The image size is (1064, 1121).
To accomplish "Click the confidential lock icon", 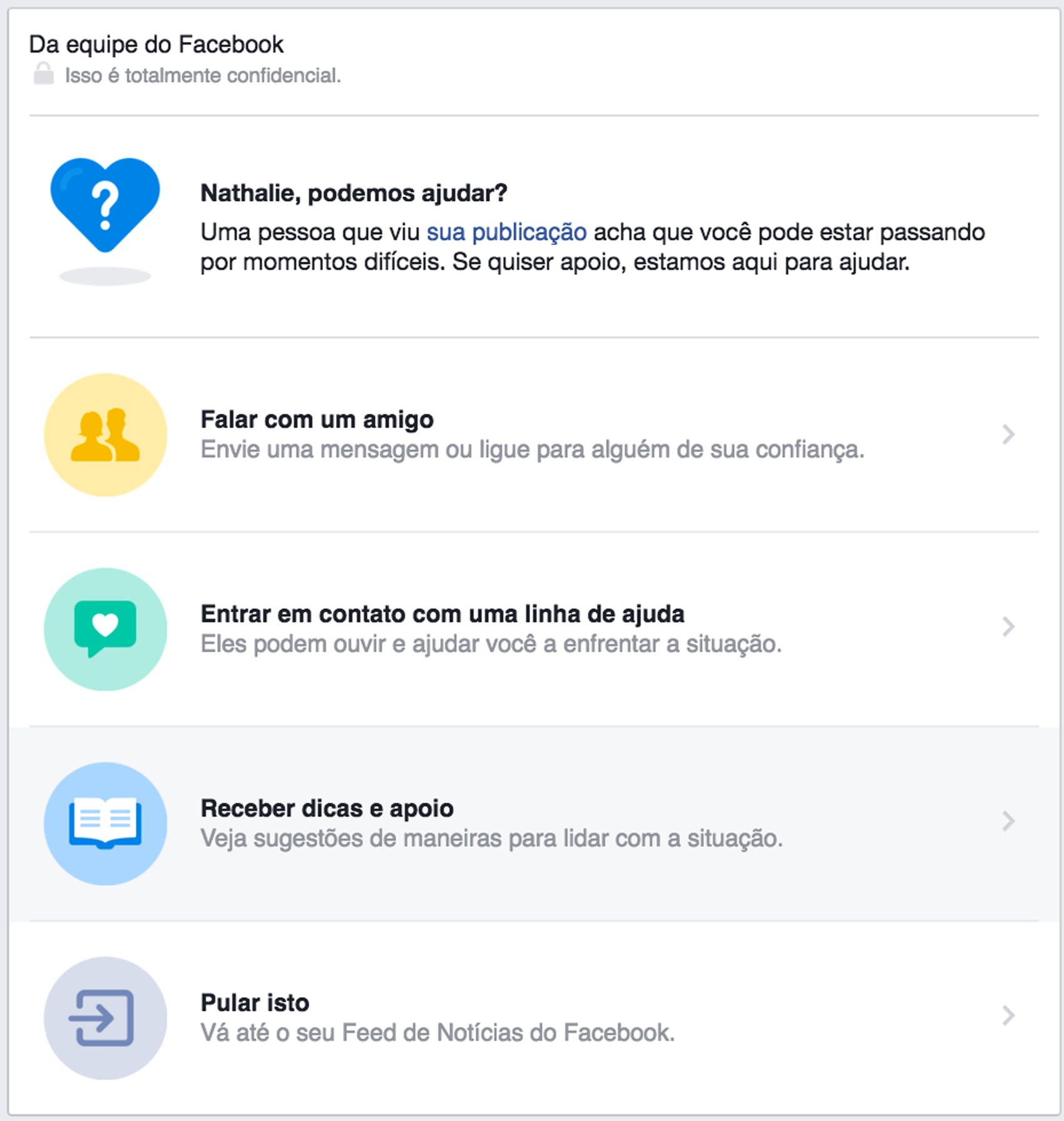I will tap(44, 74).
